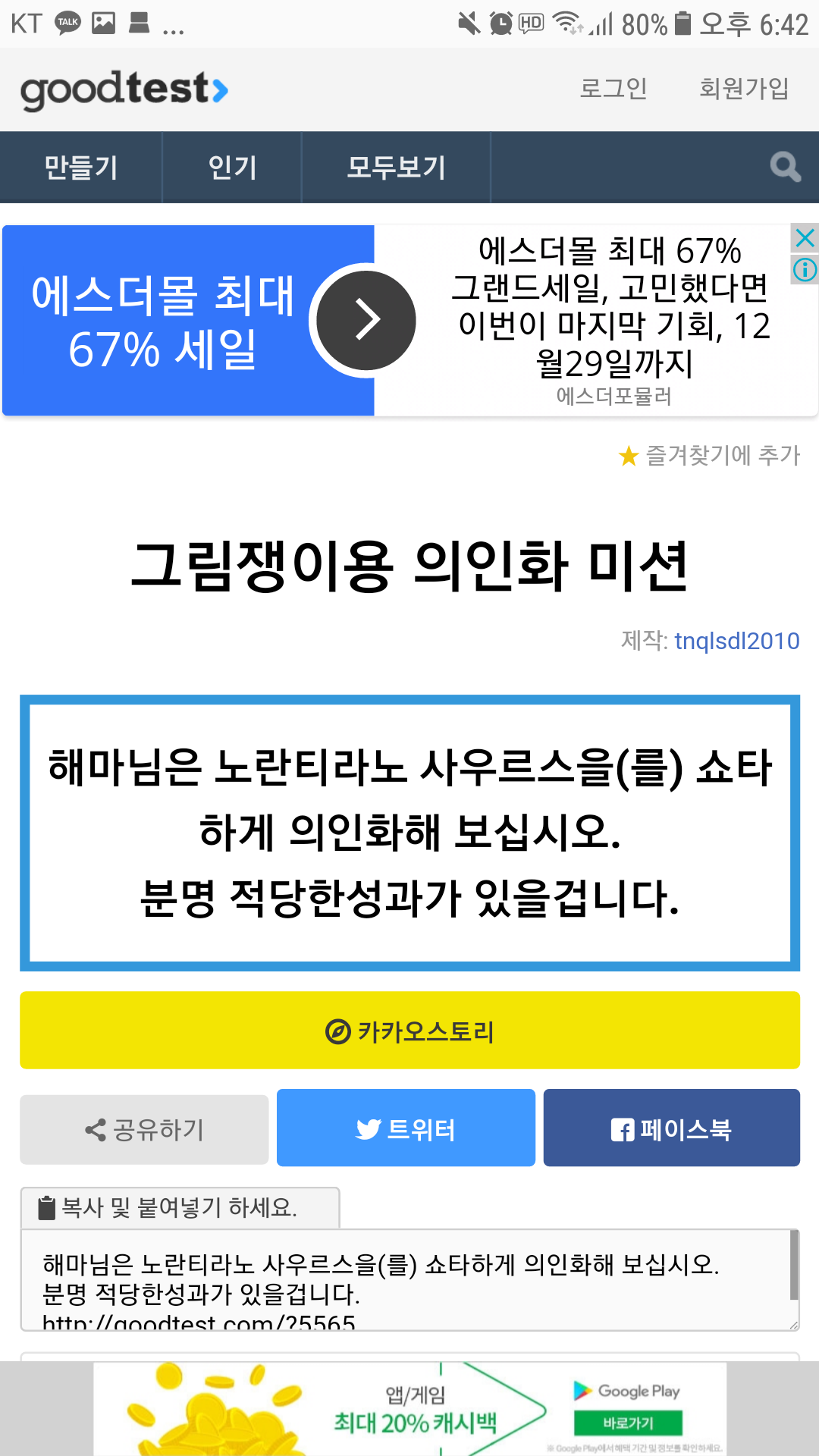Open the 에스더몰 ad arrow button

366,320
